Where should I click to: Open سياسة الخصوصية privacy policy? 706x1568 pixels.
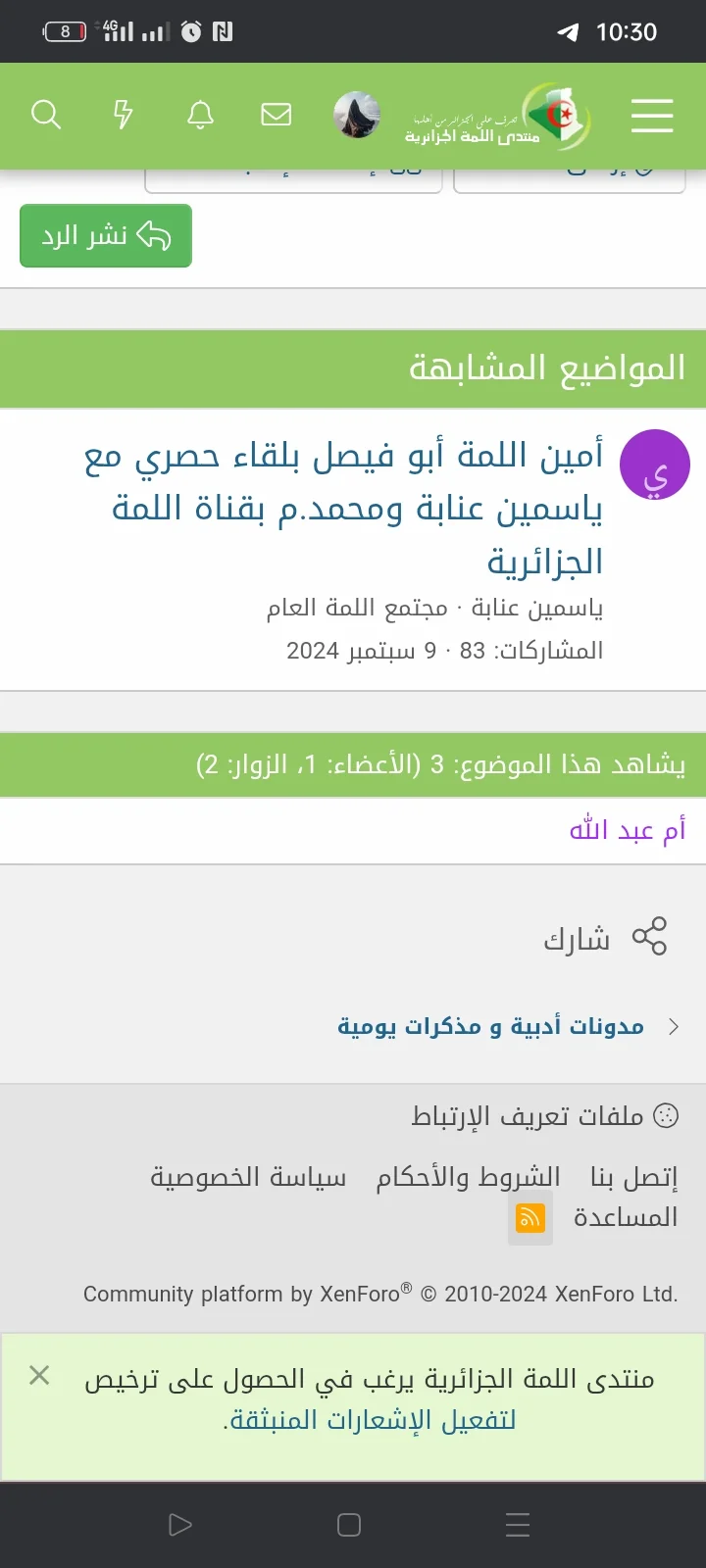[248, 1177]
